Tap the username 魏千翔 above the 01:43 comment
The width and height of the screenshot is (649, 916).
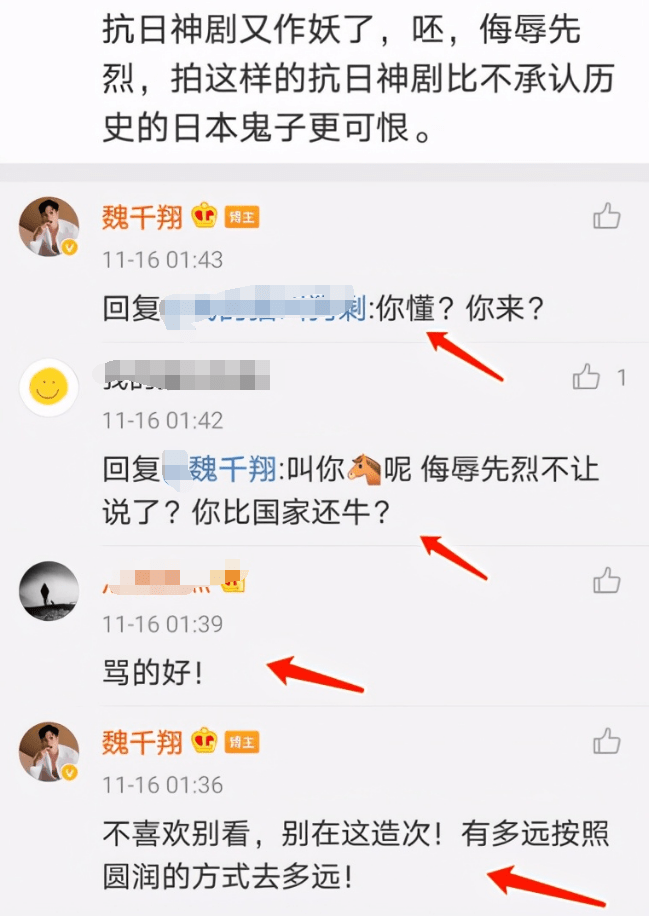[x=142, y=216]
